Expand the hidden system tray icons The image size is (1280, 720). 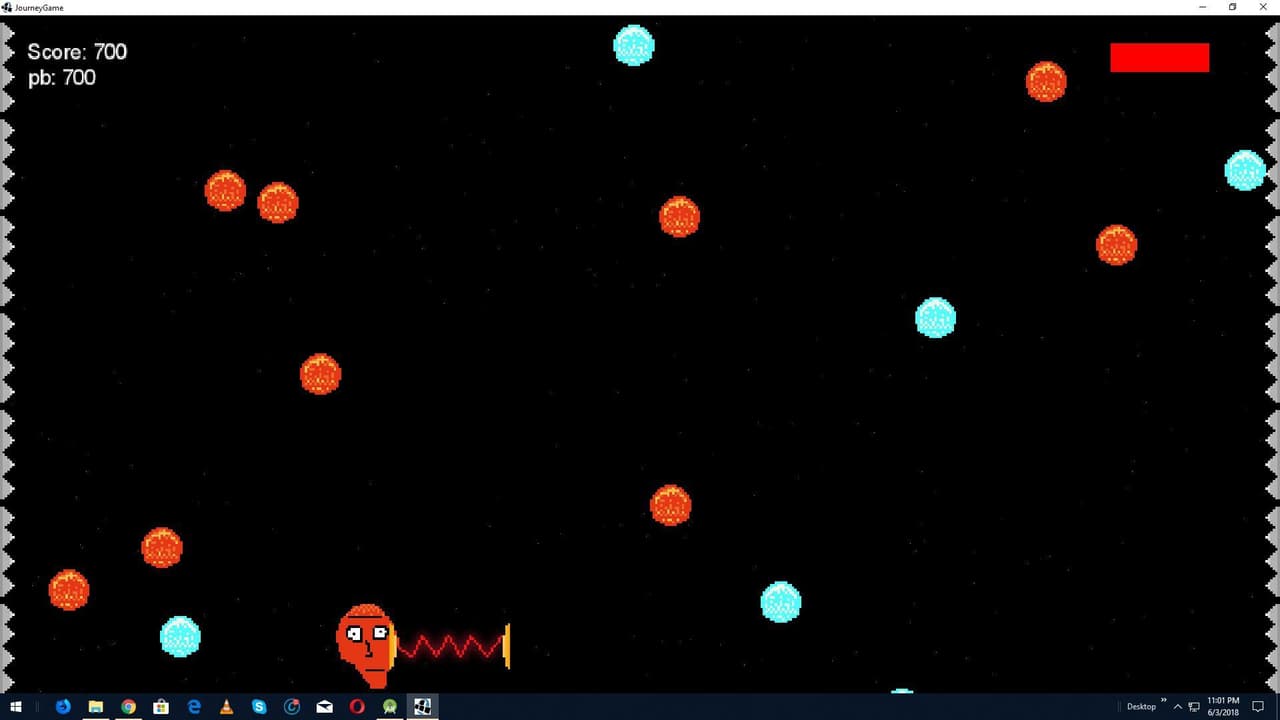tap(1177, 707)
